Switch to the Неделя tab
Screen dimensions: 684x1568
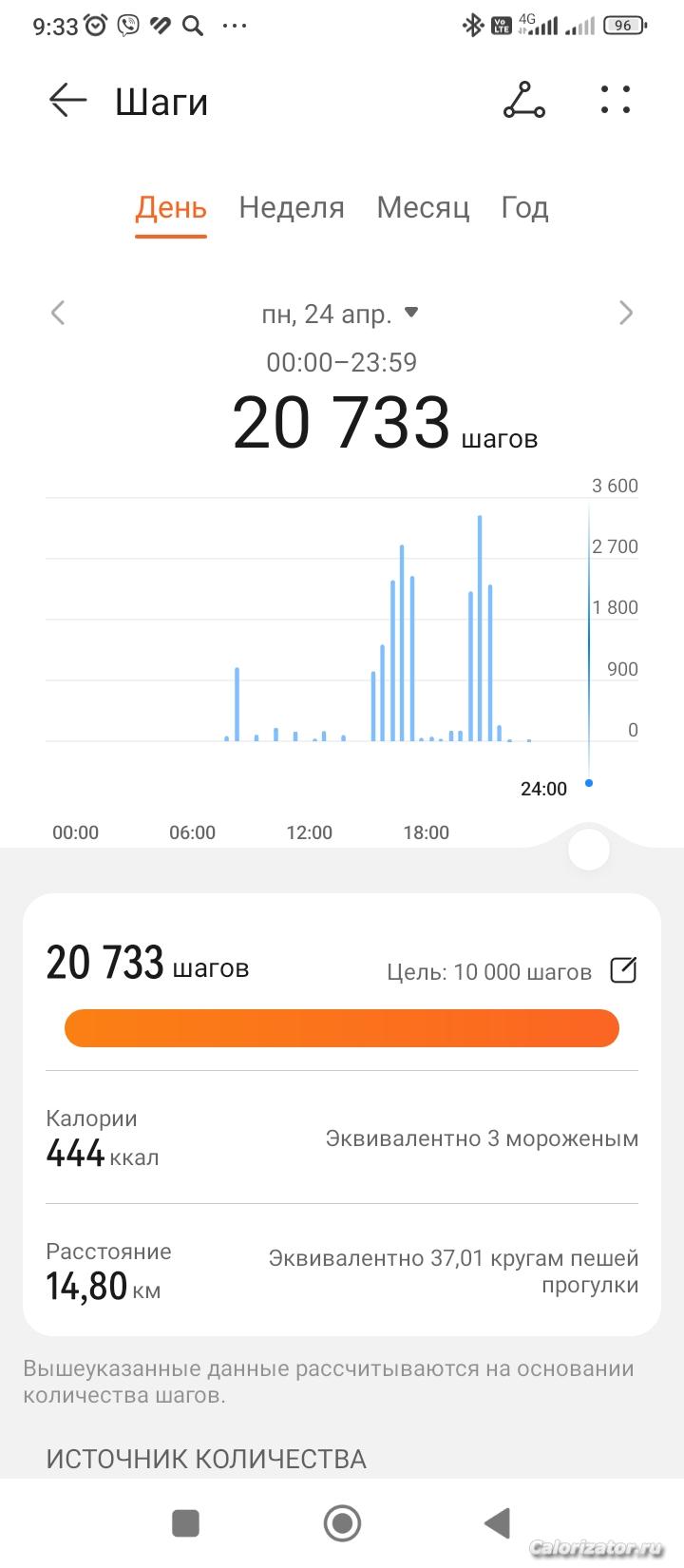click(x=292, y=208)
